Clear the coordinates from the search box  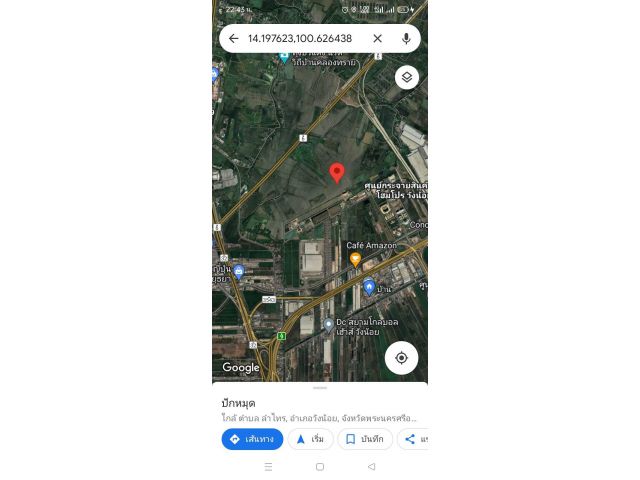pos(377,38)
